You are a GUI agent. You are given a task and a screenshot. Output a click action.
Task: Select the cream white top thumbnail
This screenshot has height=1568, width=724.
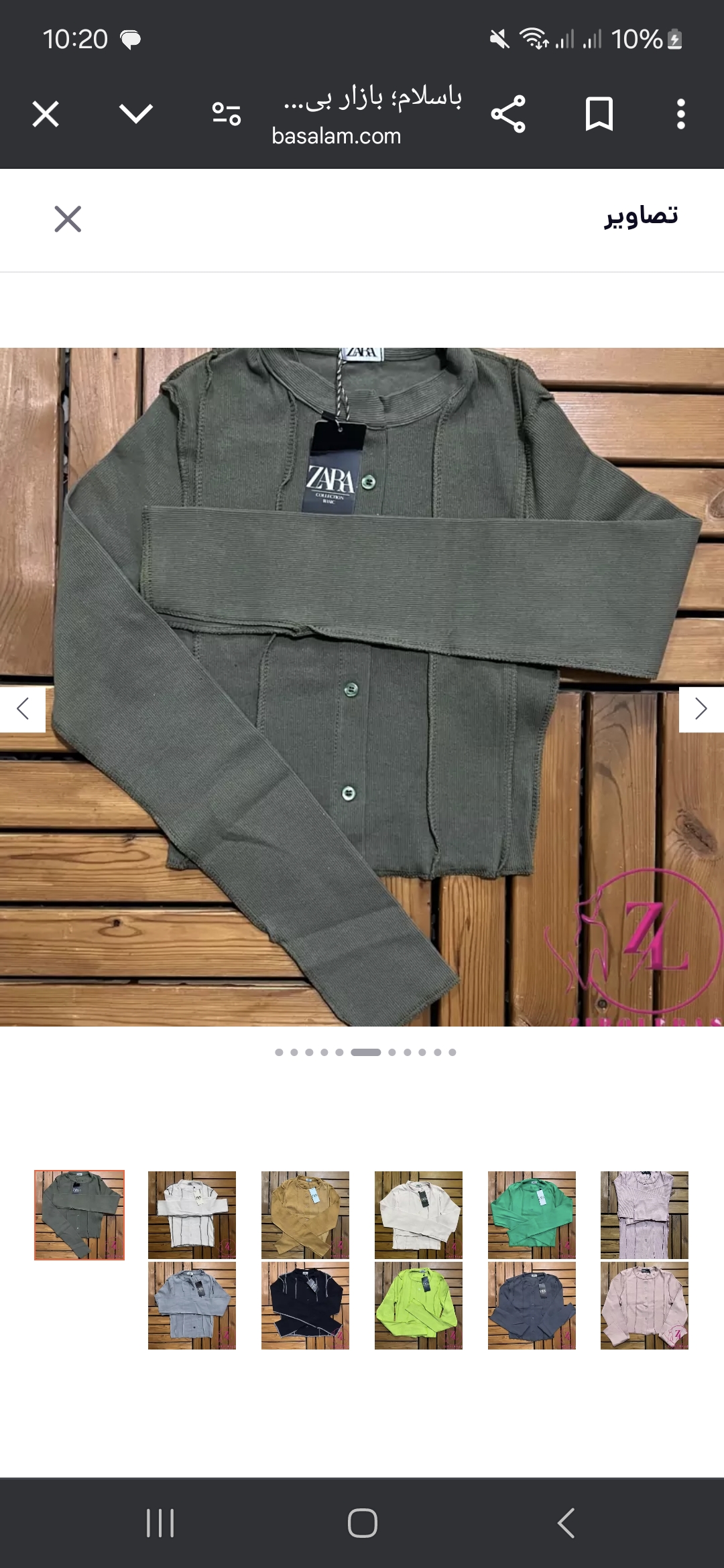point(418,1215)
